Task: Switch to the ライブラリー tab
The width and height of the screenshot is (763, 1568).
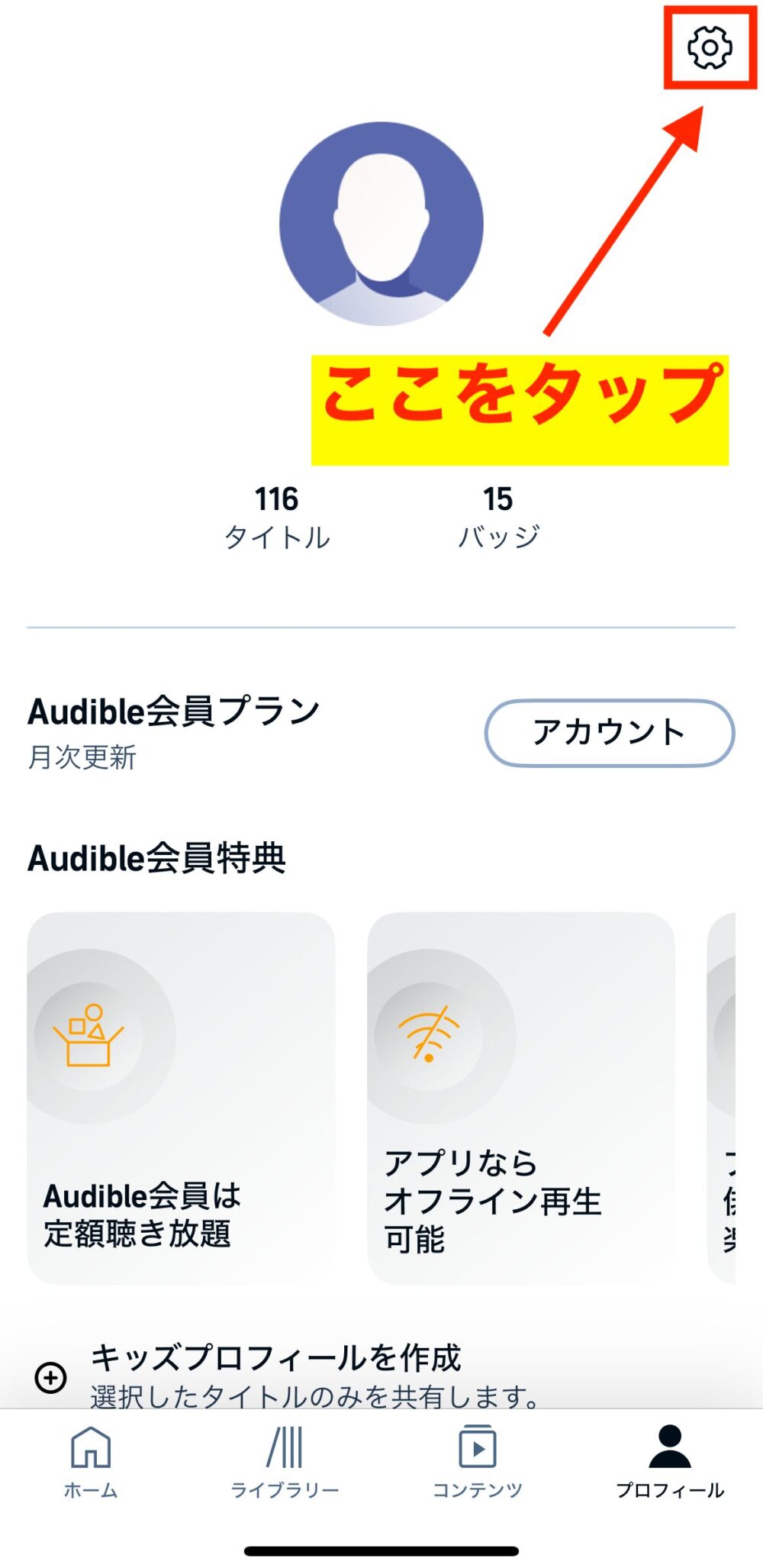Action: (285, 1461)
